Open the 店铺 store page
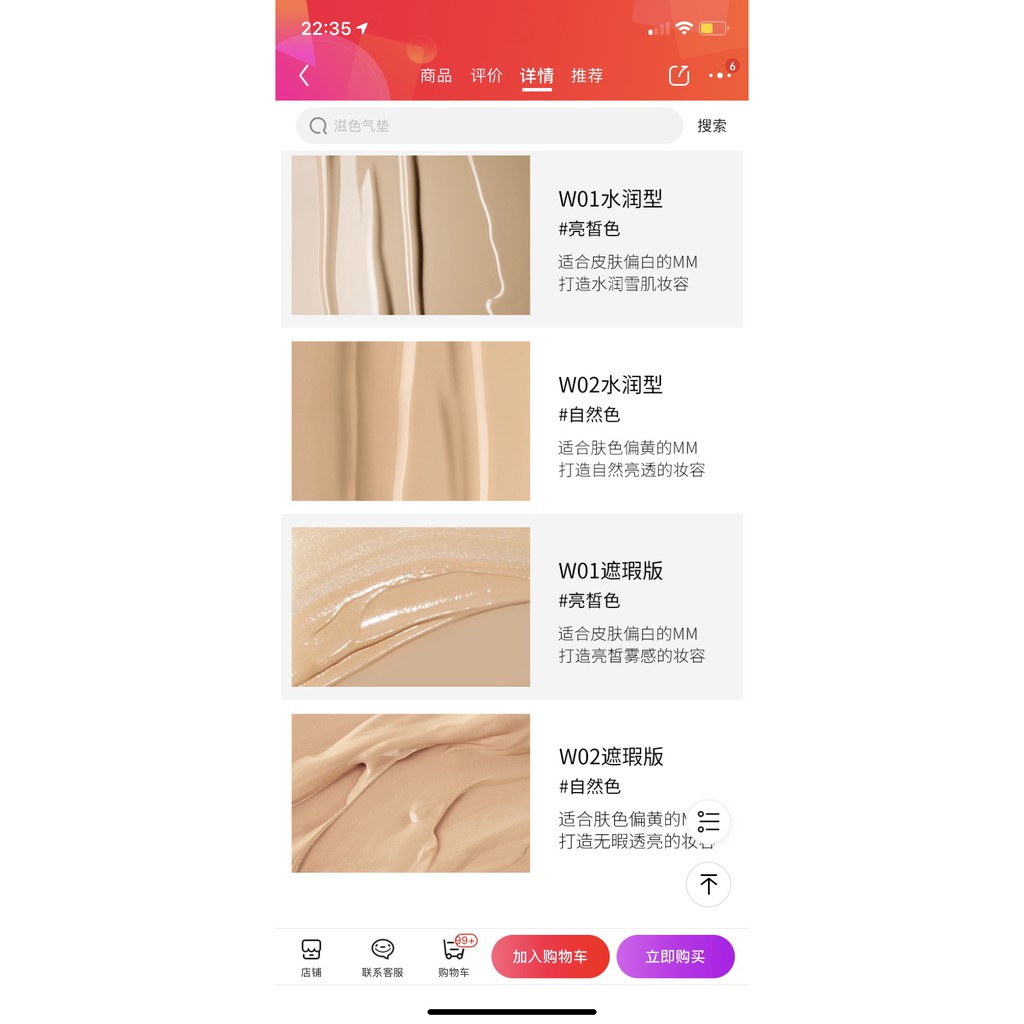This screenshot has height=1024, width=1024. 311,957
